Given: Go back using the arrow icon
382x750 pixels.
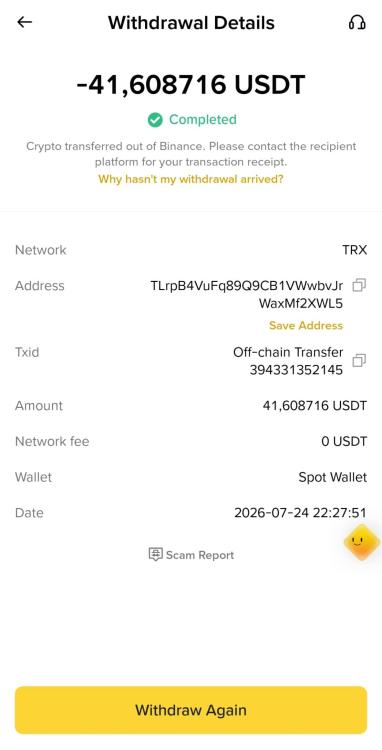Looking at the screenshot, I should (x=24, y=22).
